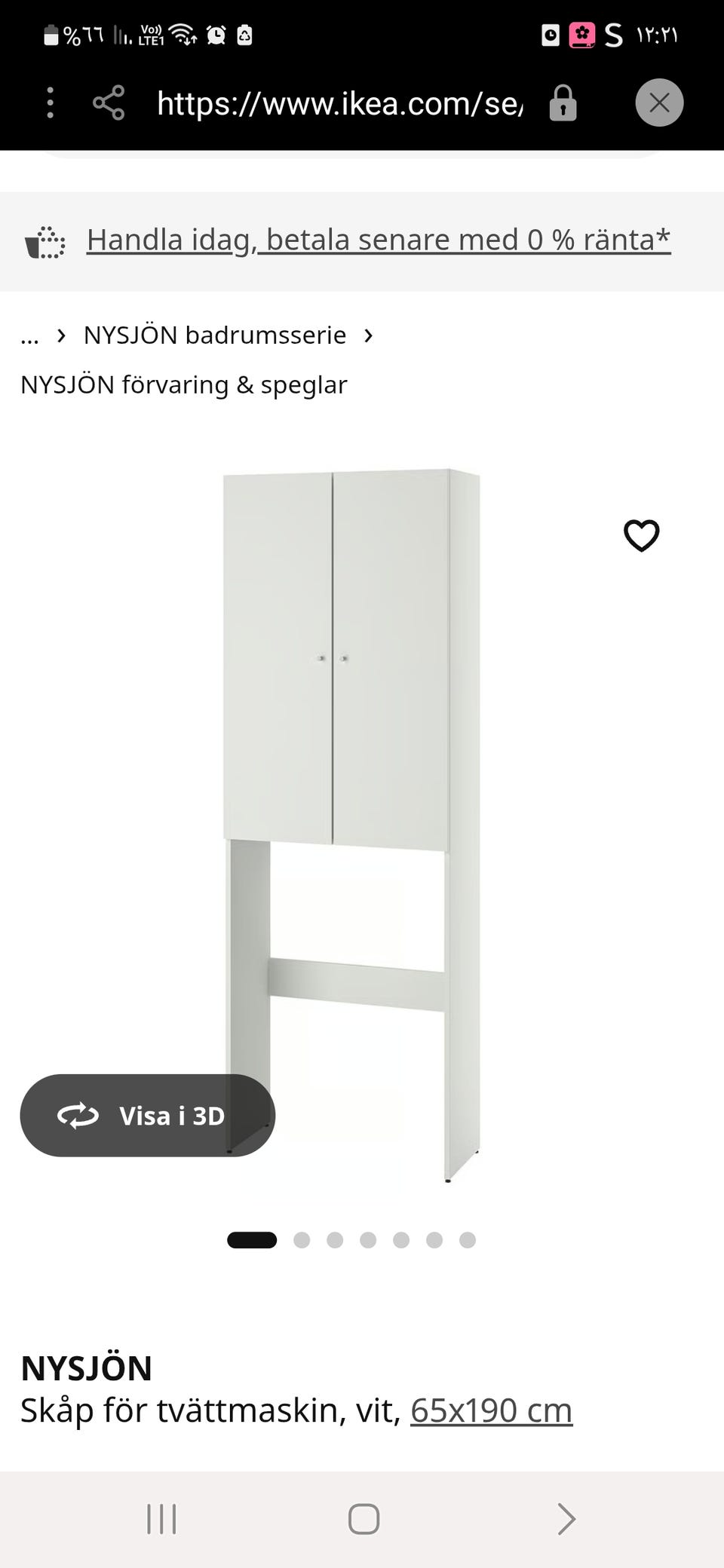Go to the phone home screen
This screenshot has height=1568, width=724.
364,1519
